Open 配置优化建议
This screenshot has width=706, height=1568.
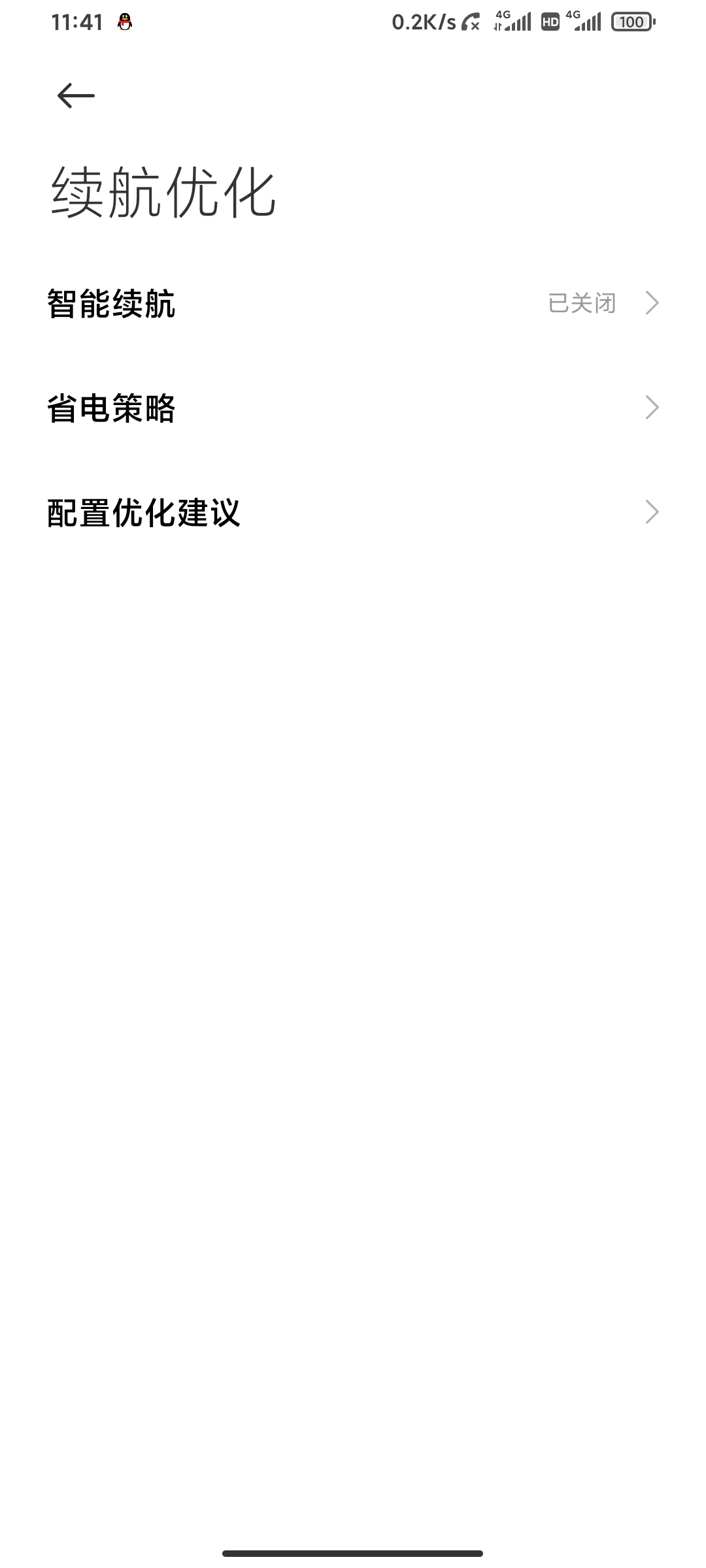pos(353,512)
